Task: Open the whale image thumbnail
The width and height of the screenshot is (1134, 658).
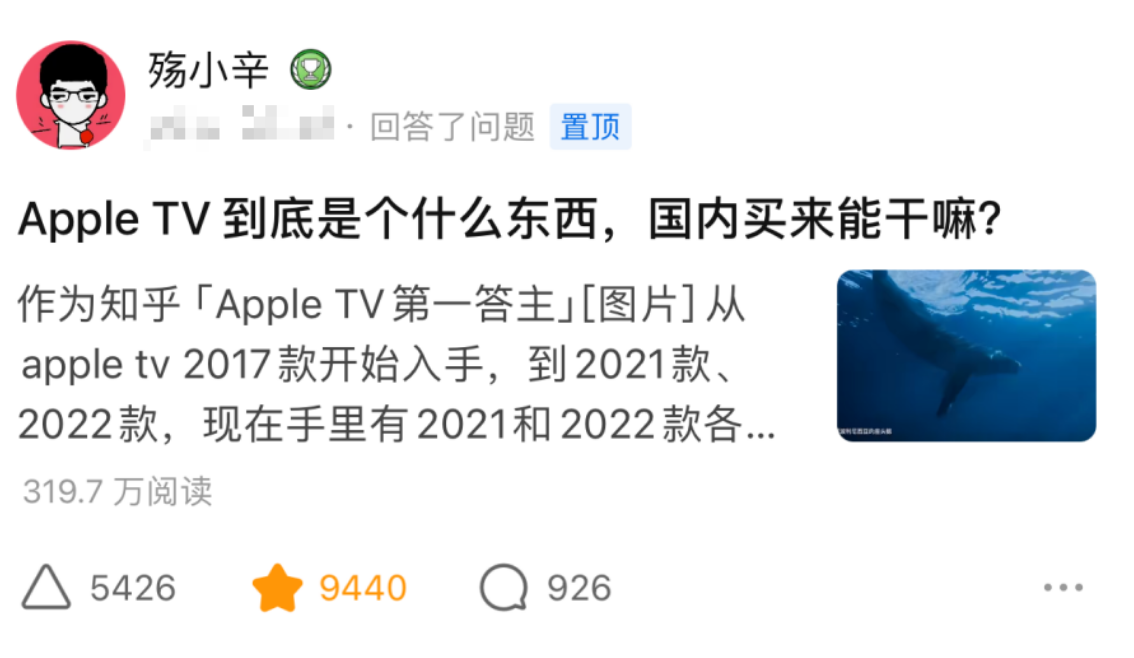Action: [x=965, y=355]
